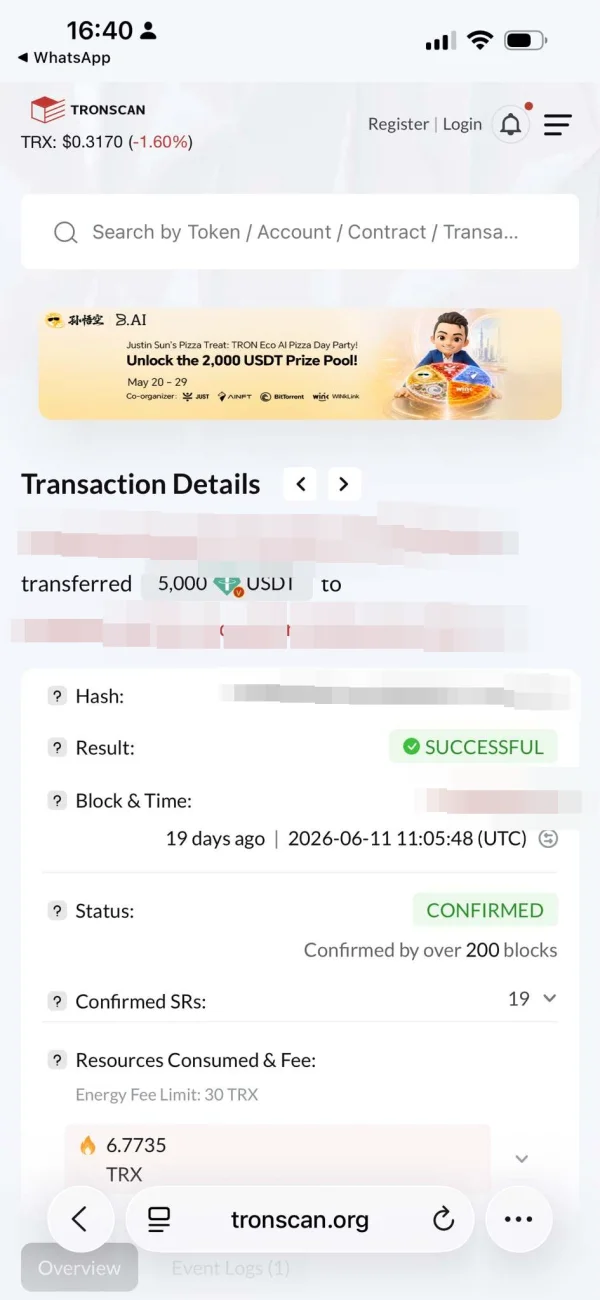Tap the Status help question mark
This screenshot has width=600, height=1300.
[x=57, y=911]
